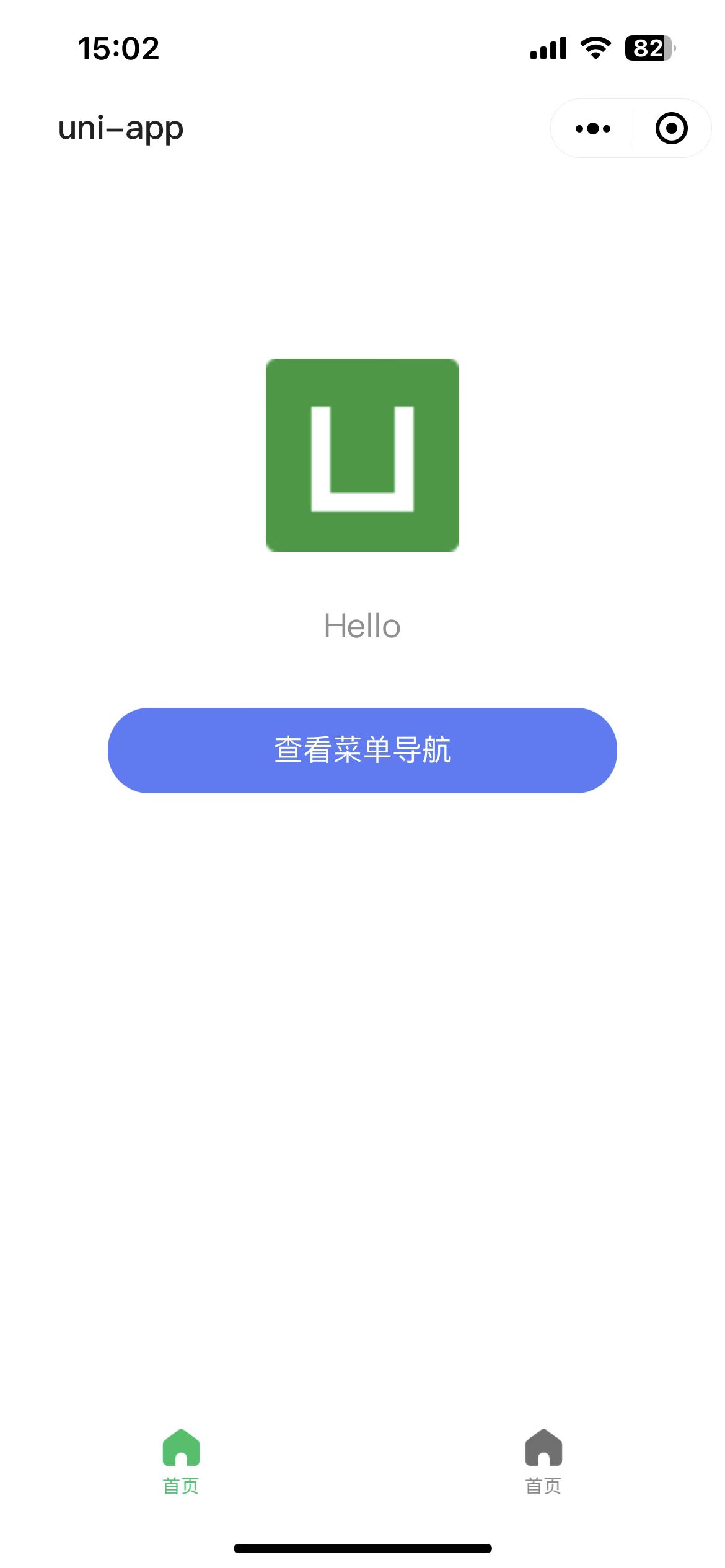
Task: Switch to the gray 首页 tab
Action: (x=543, y=1461)
